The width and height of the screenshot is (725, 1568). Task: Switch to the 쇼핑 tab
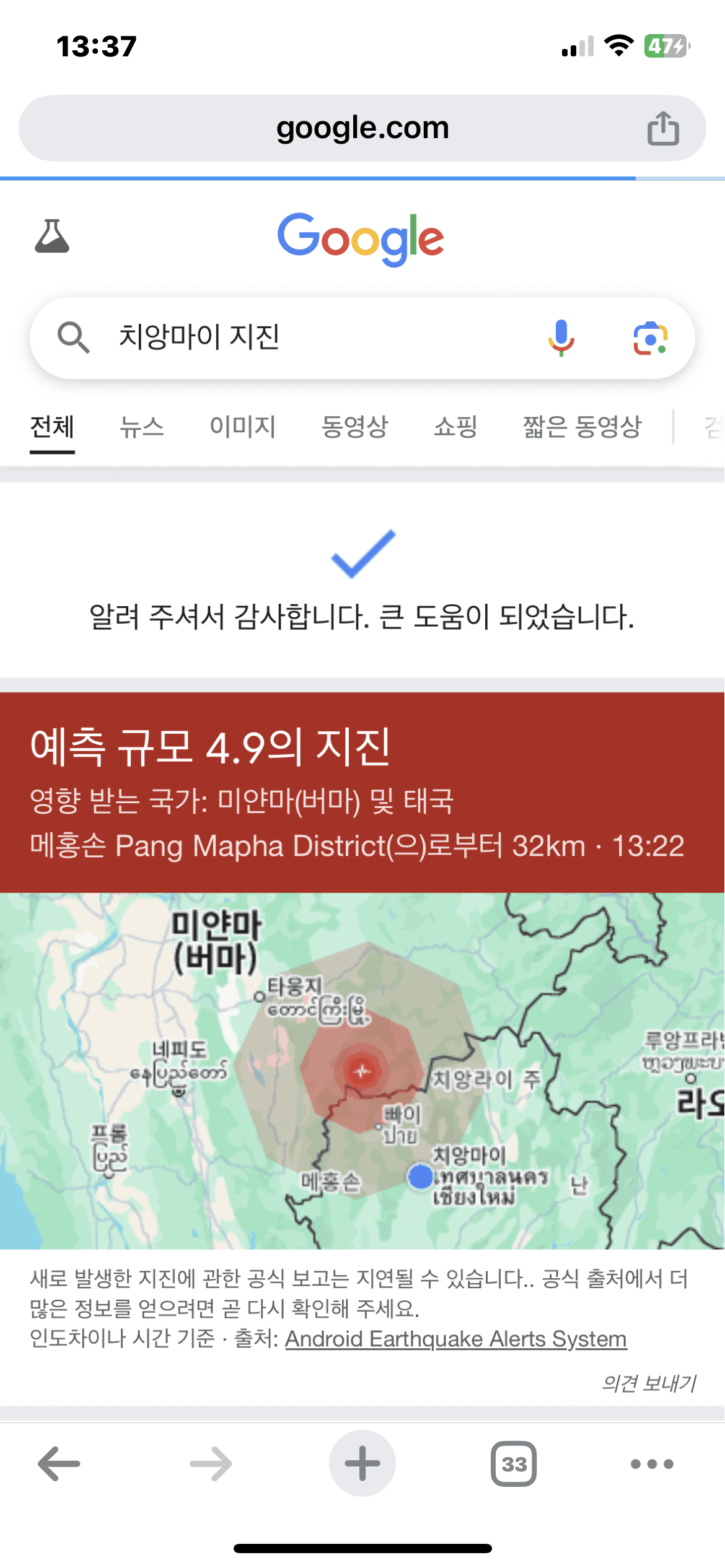(x=455, y=427)
